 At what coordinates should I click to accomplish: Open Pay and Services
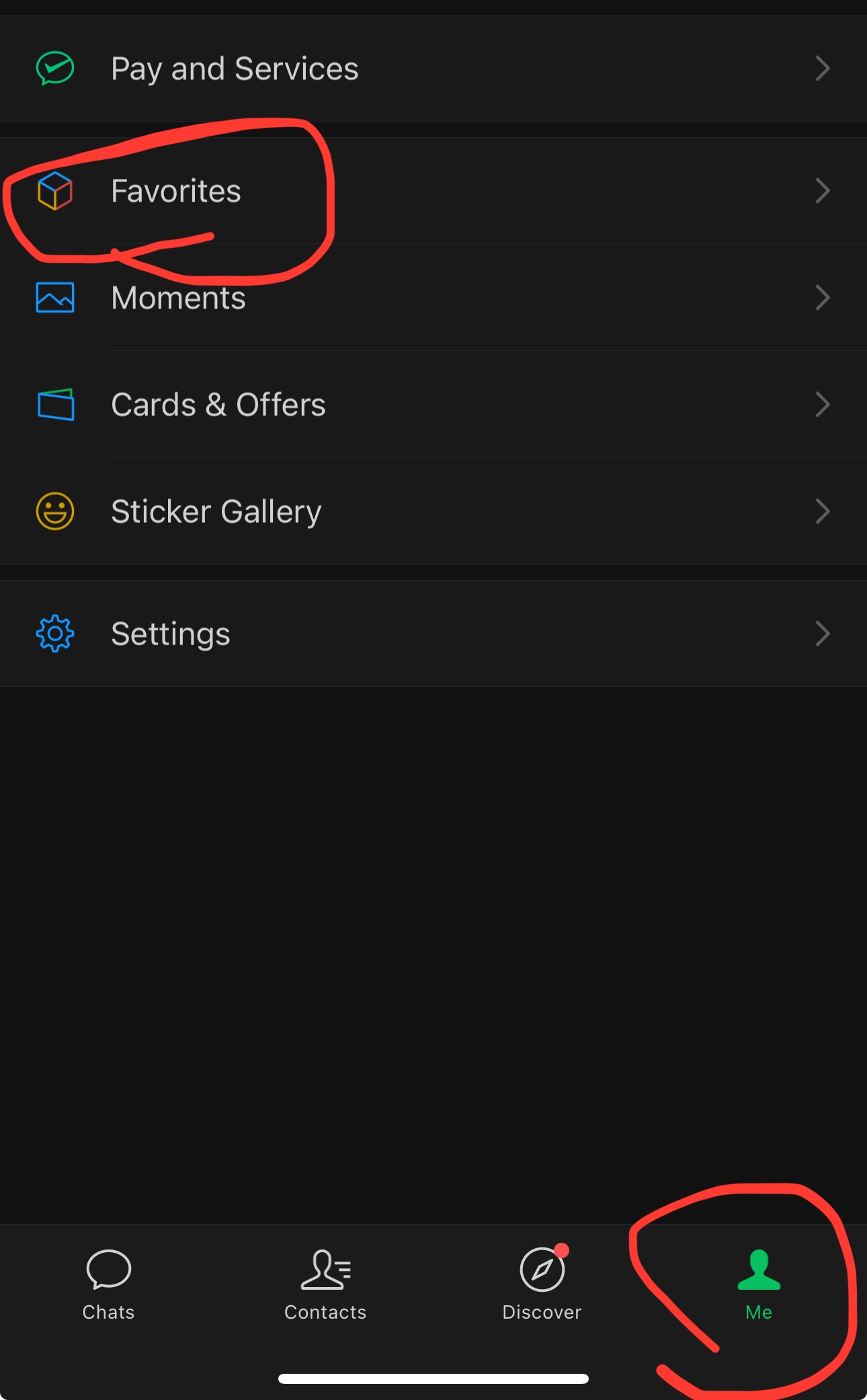[x=234, y=69]
